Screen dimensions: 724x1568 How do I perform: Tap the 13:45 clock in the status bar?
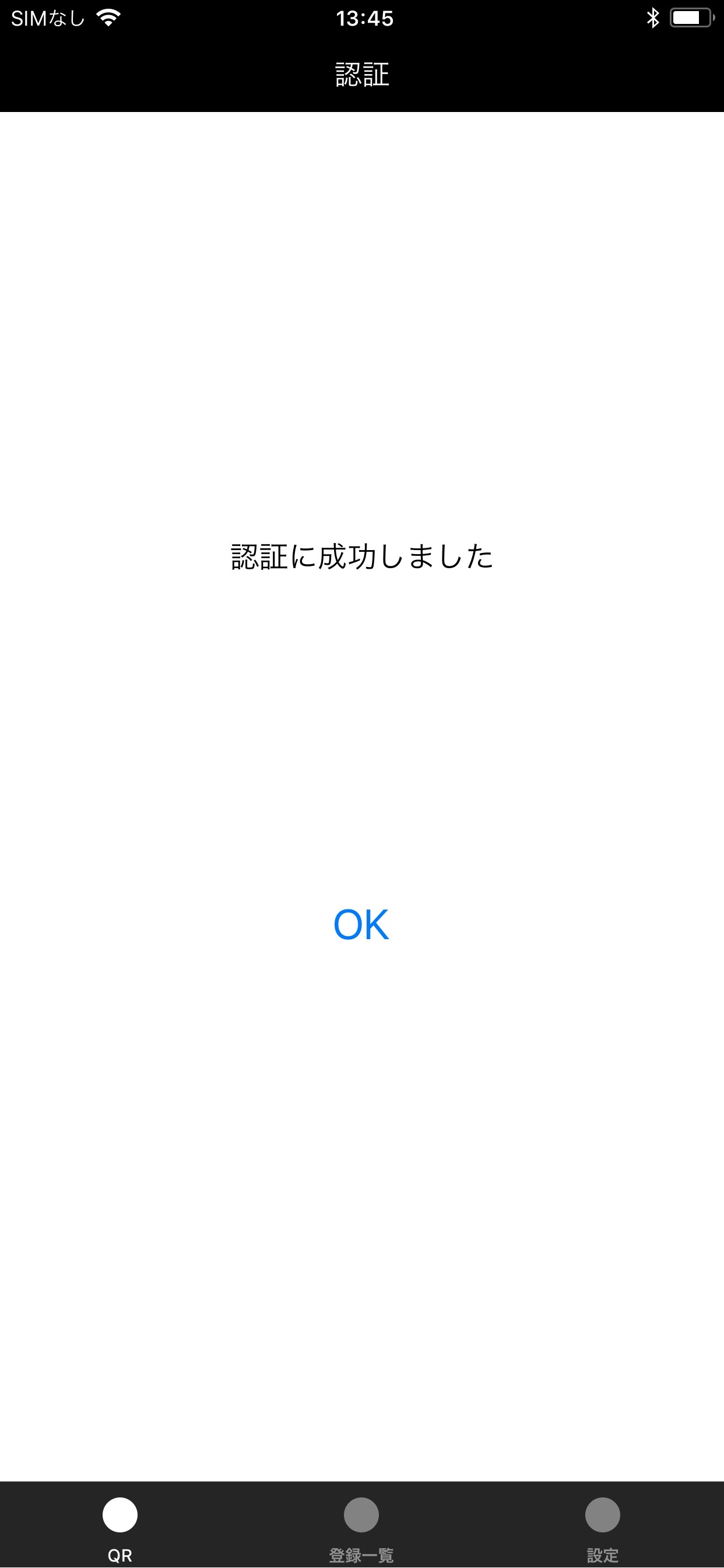[364, 17]
